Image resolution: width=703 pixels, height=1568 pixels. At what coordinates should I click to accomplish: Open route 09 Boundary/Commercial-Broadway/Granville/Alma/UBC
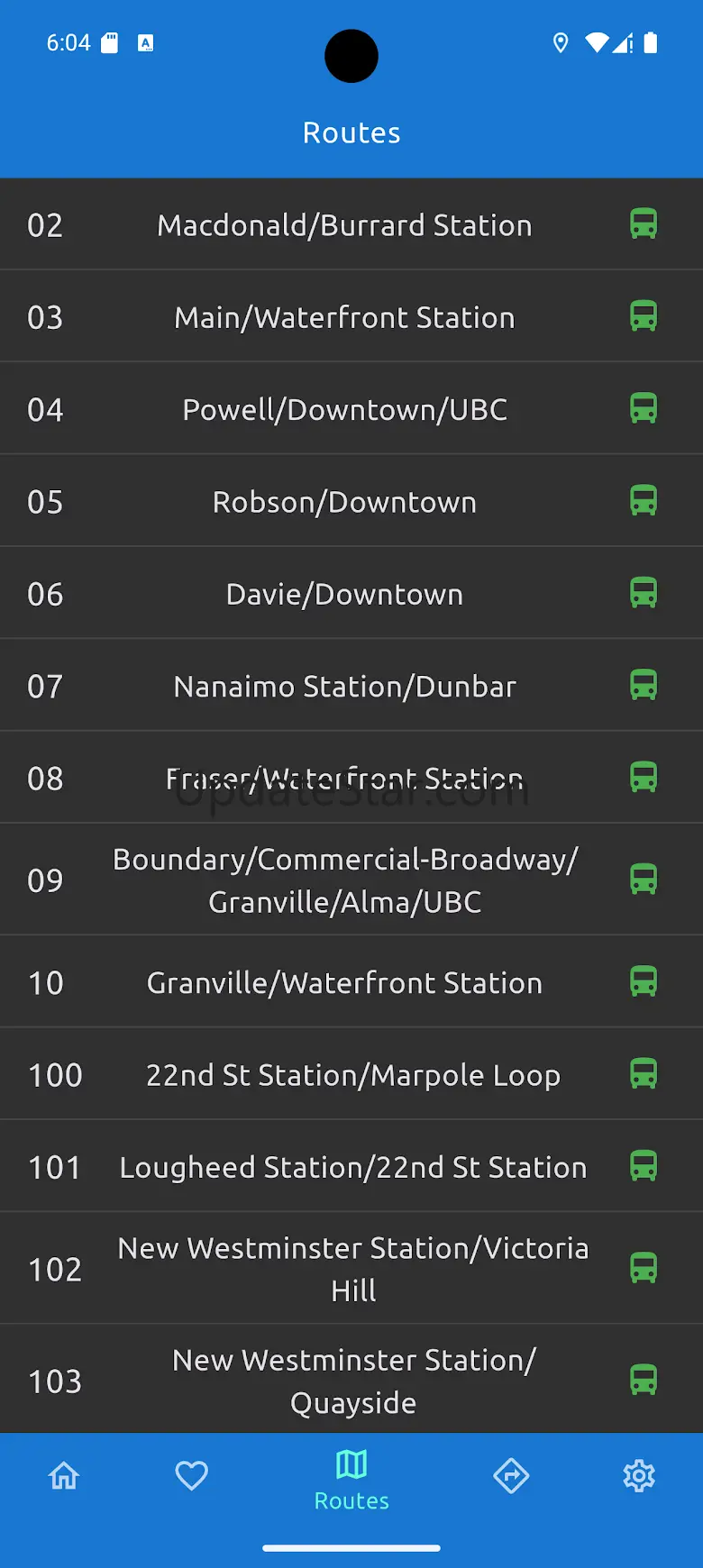click(351, 880)
